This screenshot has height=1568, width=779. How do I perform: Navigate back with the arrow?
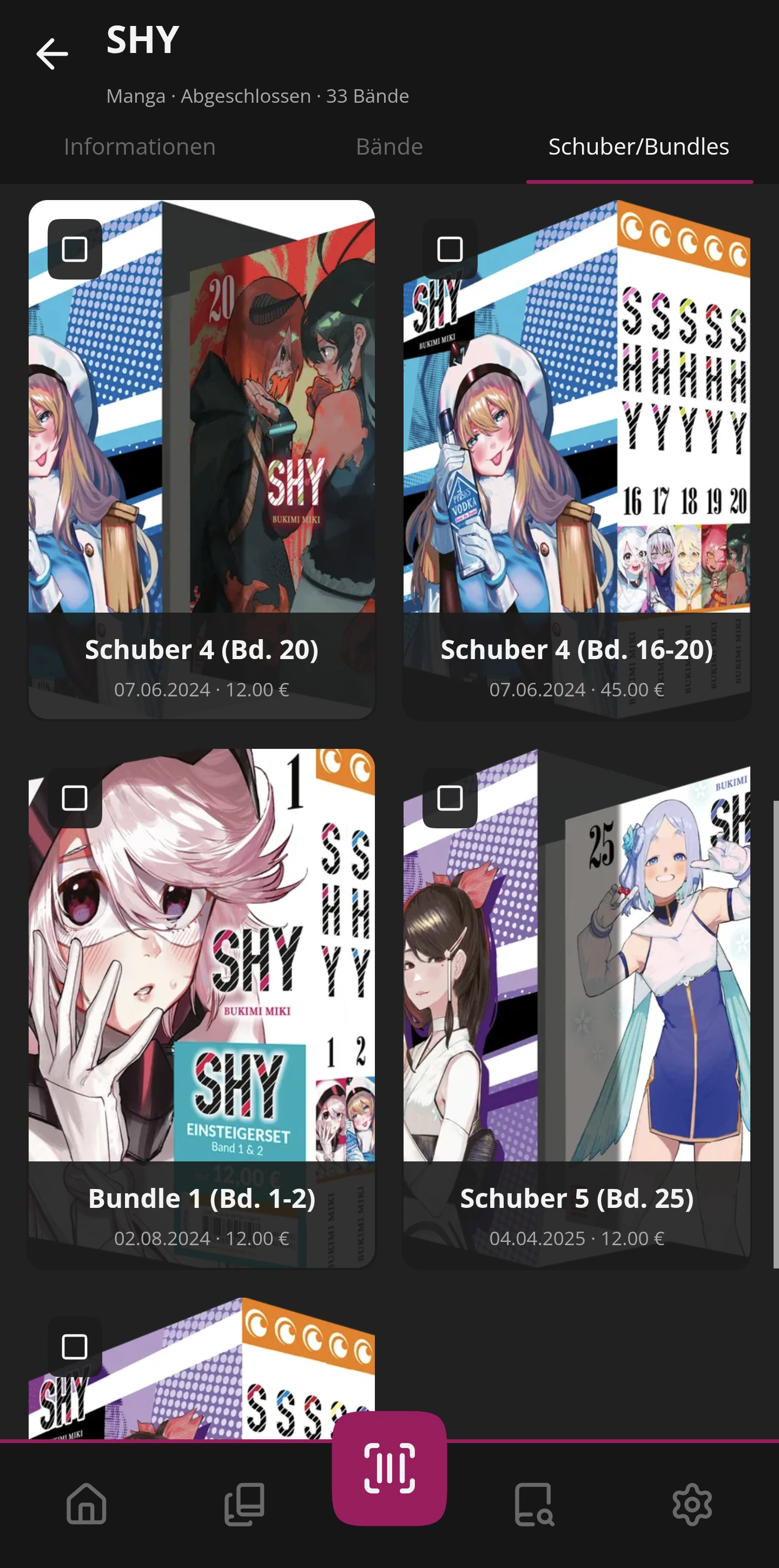point(52,54)
